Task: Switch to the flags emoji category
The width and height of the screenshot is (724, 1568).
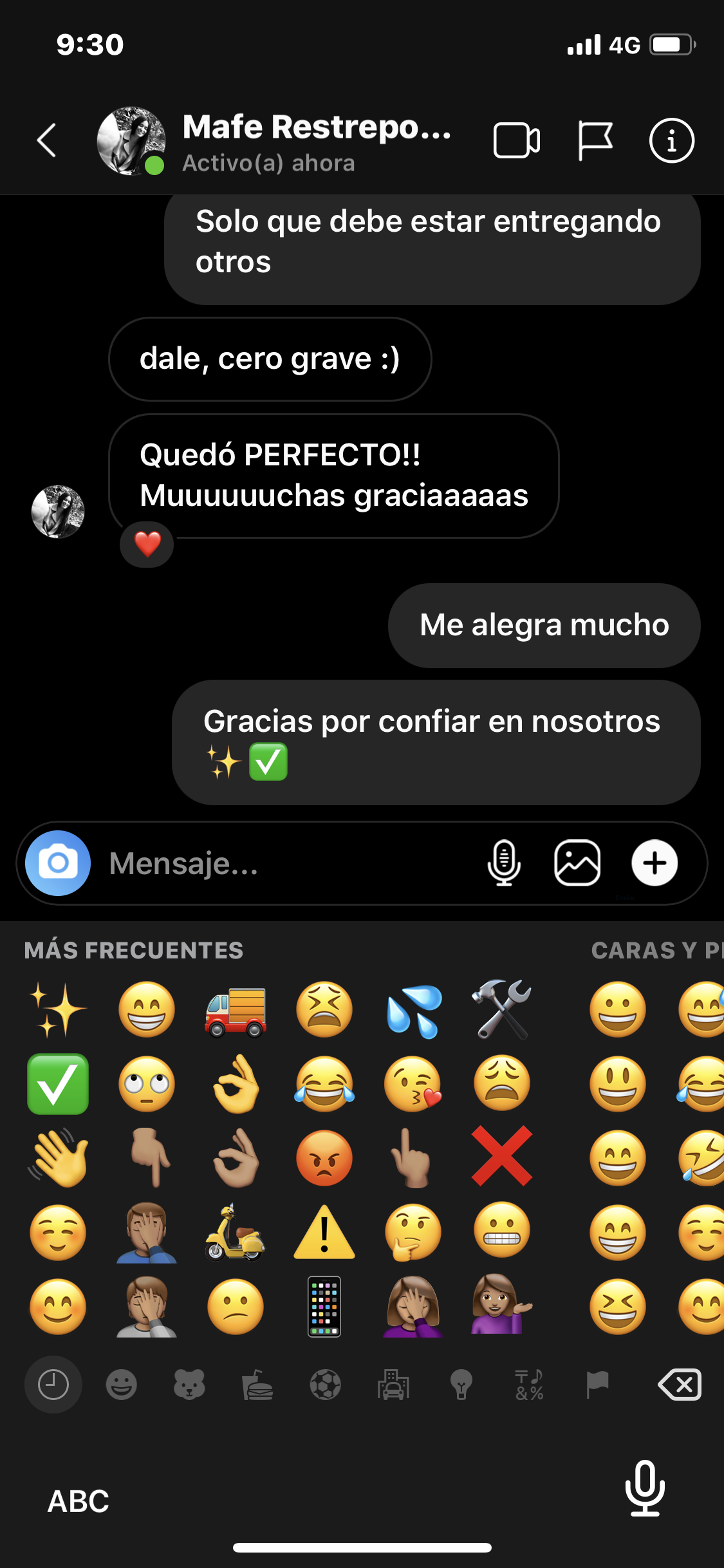Action: click(x=597, y=1385)
